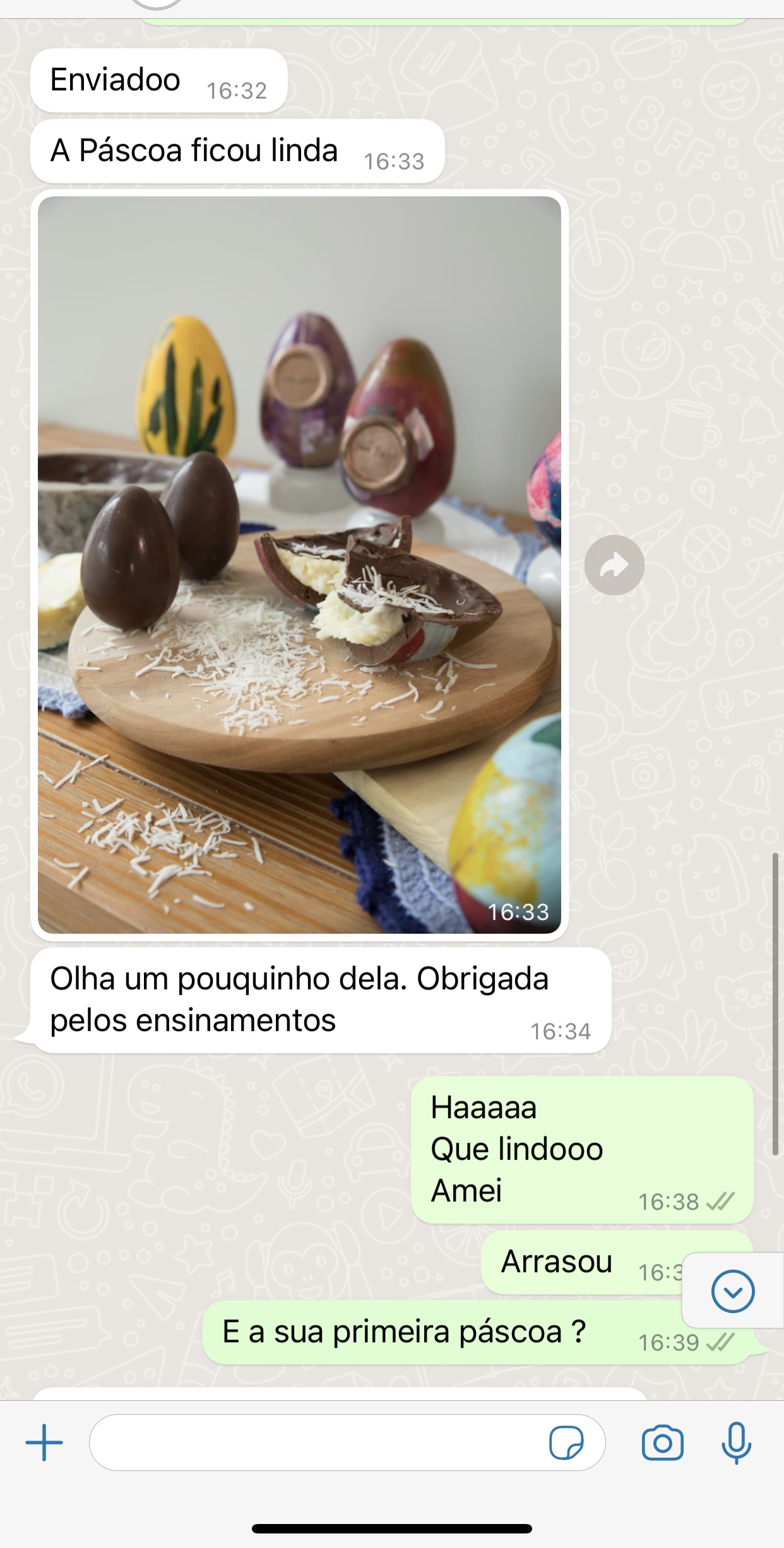
Task: Open the Easter eggs photo
Action: point(299,564)
